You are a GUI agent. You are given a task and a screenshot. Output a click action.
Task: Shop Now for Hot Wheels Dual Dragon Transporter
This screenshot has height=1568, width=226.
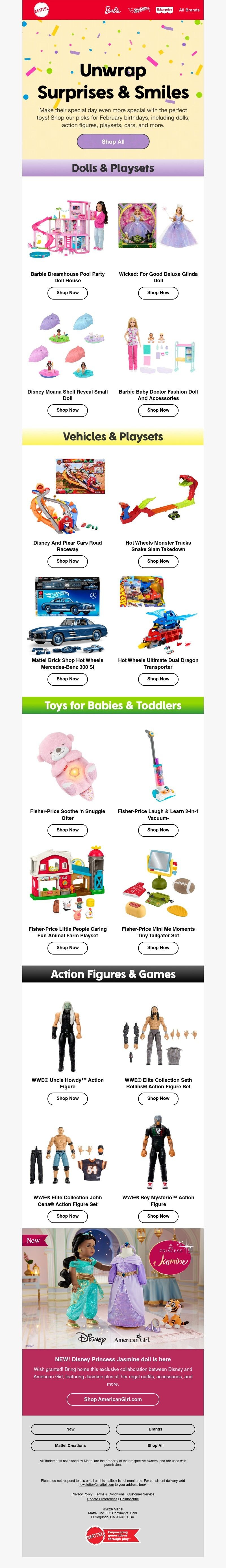point(158,679)
